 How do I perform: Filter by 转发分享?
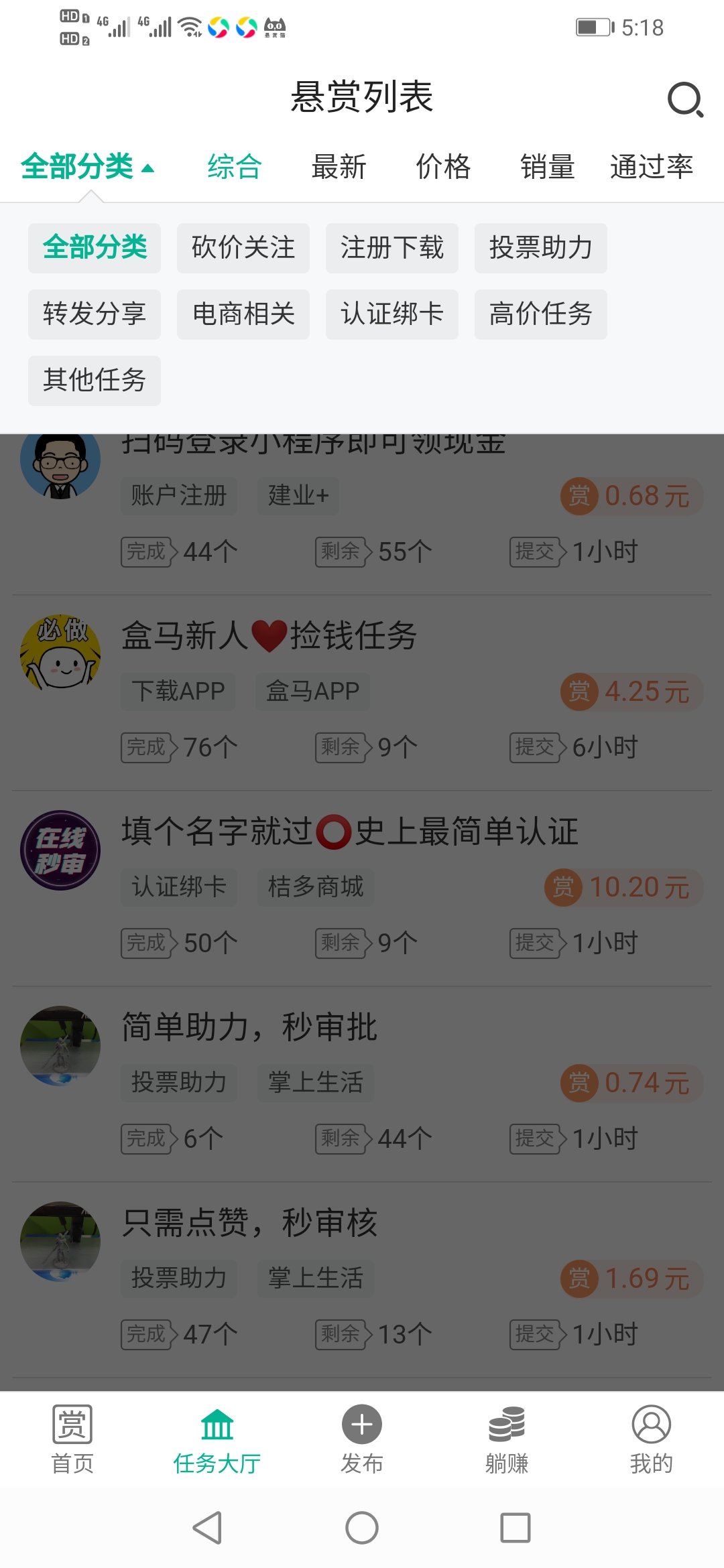click(95, 314)
